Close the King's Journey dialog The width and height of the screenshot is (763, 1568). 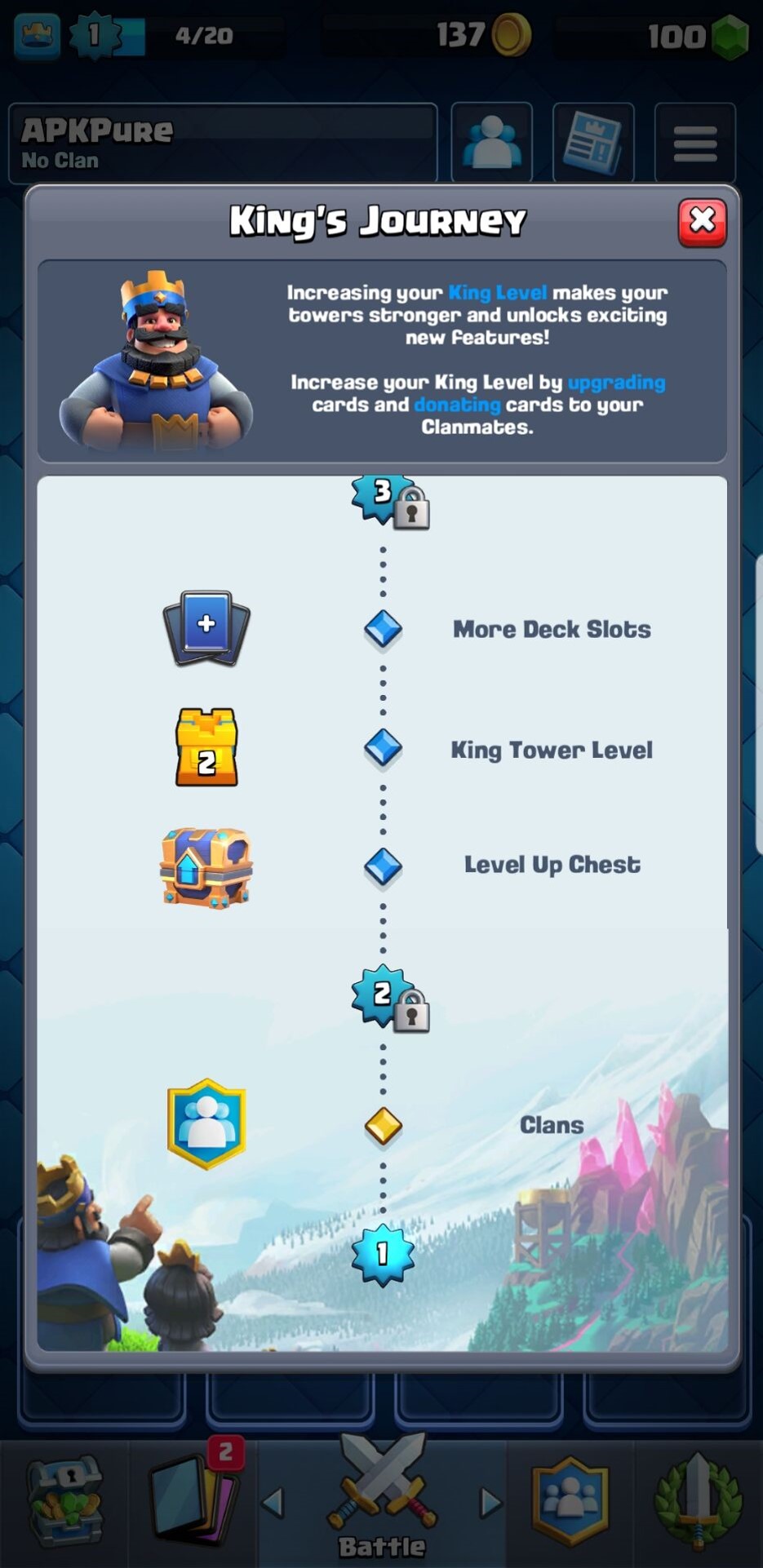702,222
